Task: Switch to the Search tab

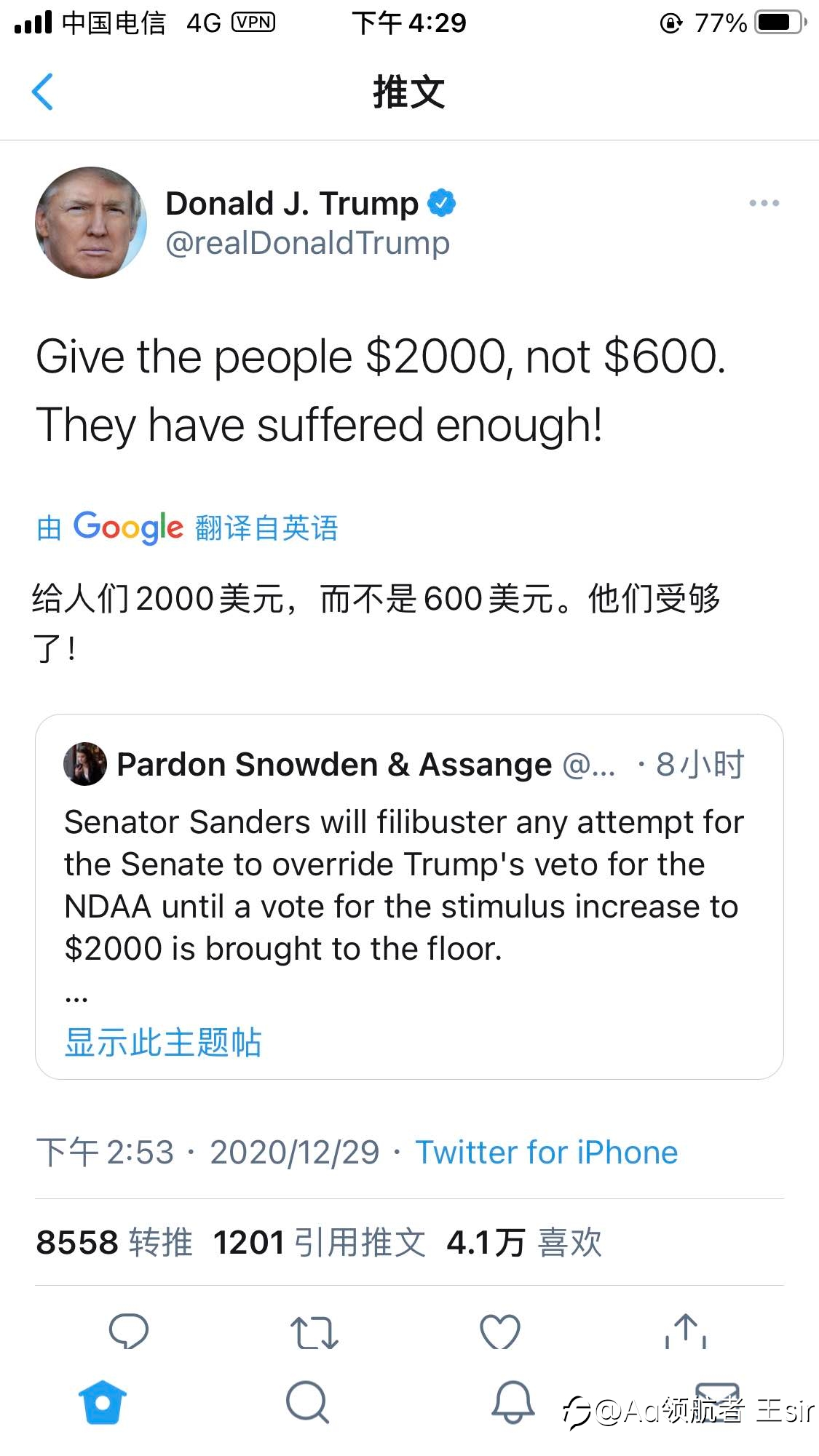Action: coord(307,1401)
